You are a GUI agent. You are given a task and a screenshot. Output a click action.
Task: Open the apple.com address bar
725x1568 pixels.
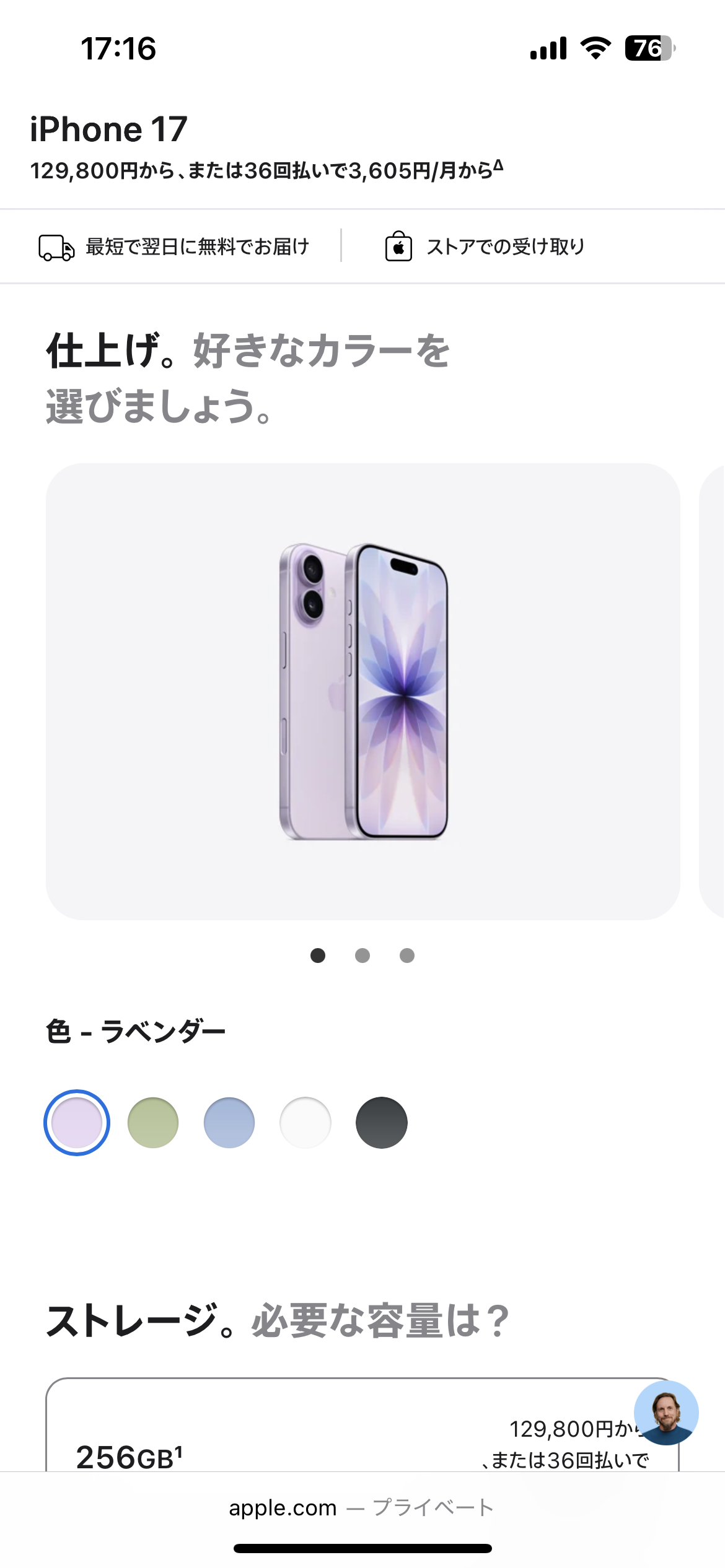click(x=361, y=1507)
